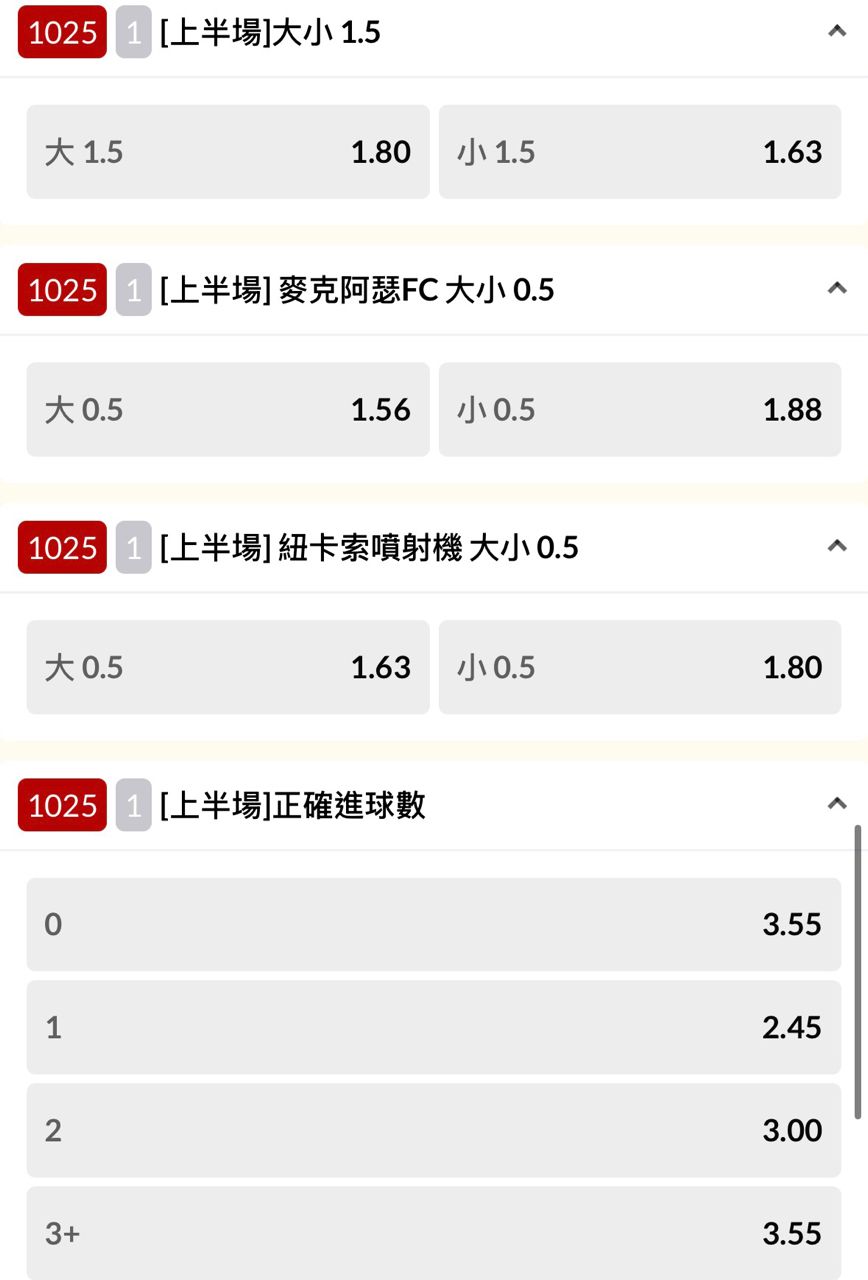The image size is (868, 1280).
Task: Select 小 1.5 at odds 1.63
Action: point(640,152)
